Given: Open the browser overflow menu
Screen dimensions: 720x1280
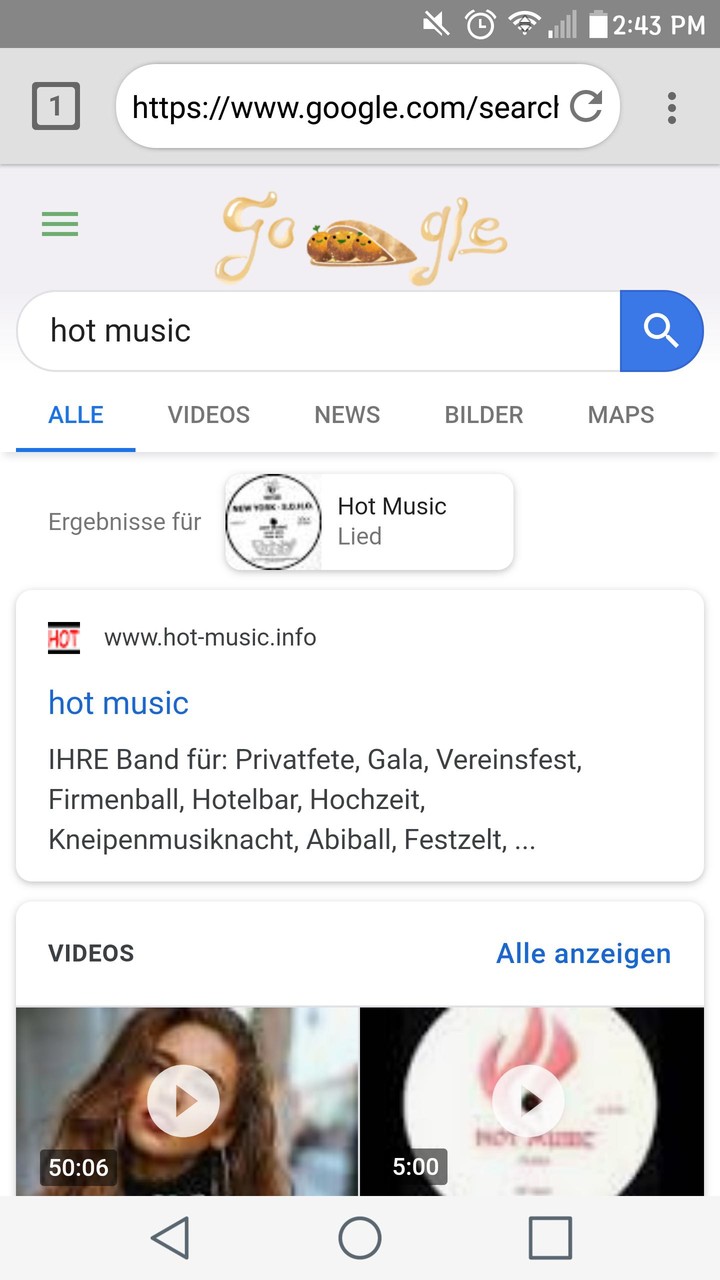Looking at the screenshot, I should tap(671, 107).
